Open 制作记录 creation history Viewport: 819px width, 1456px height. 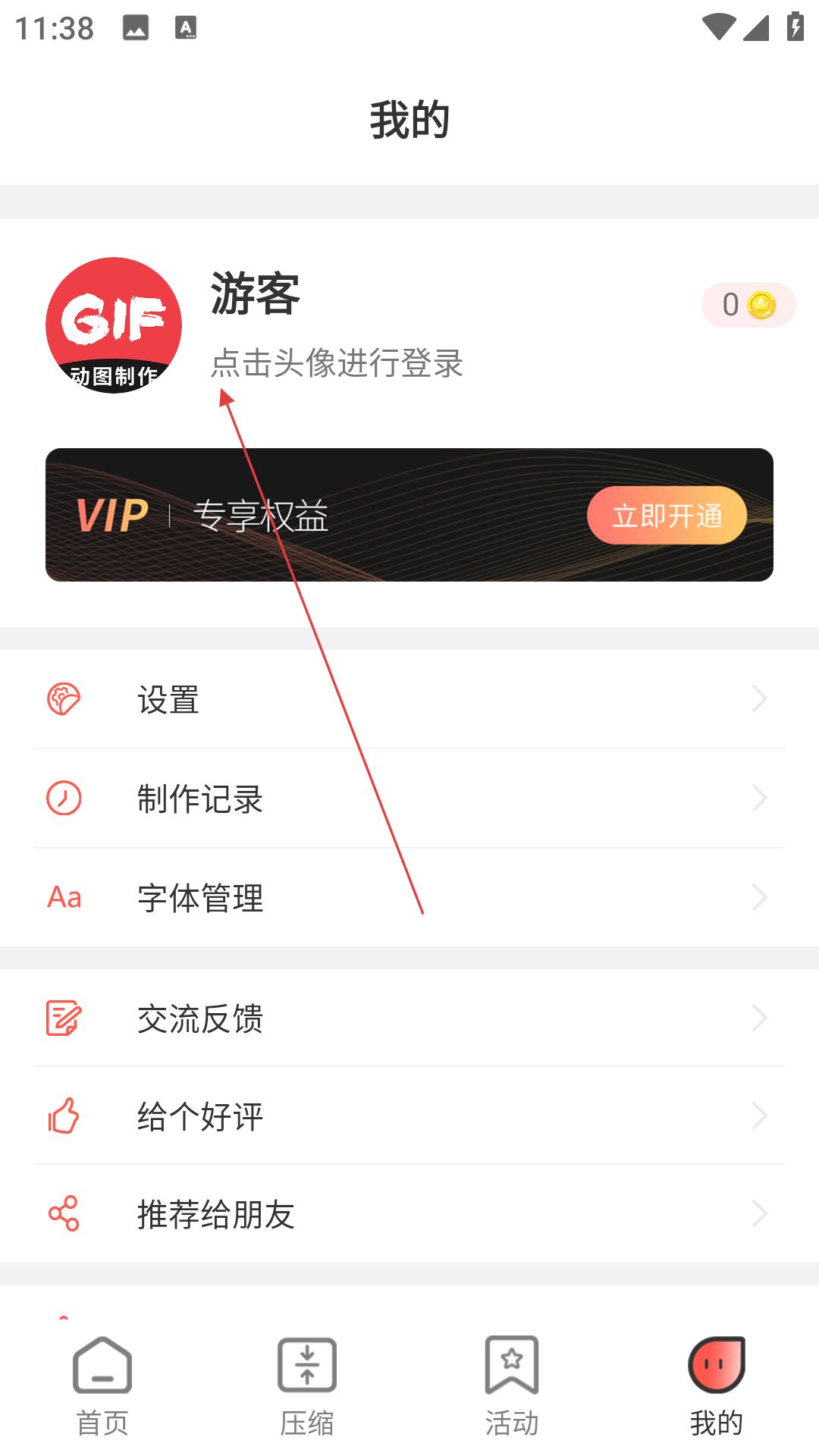[x=409, y=799]
